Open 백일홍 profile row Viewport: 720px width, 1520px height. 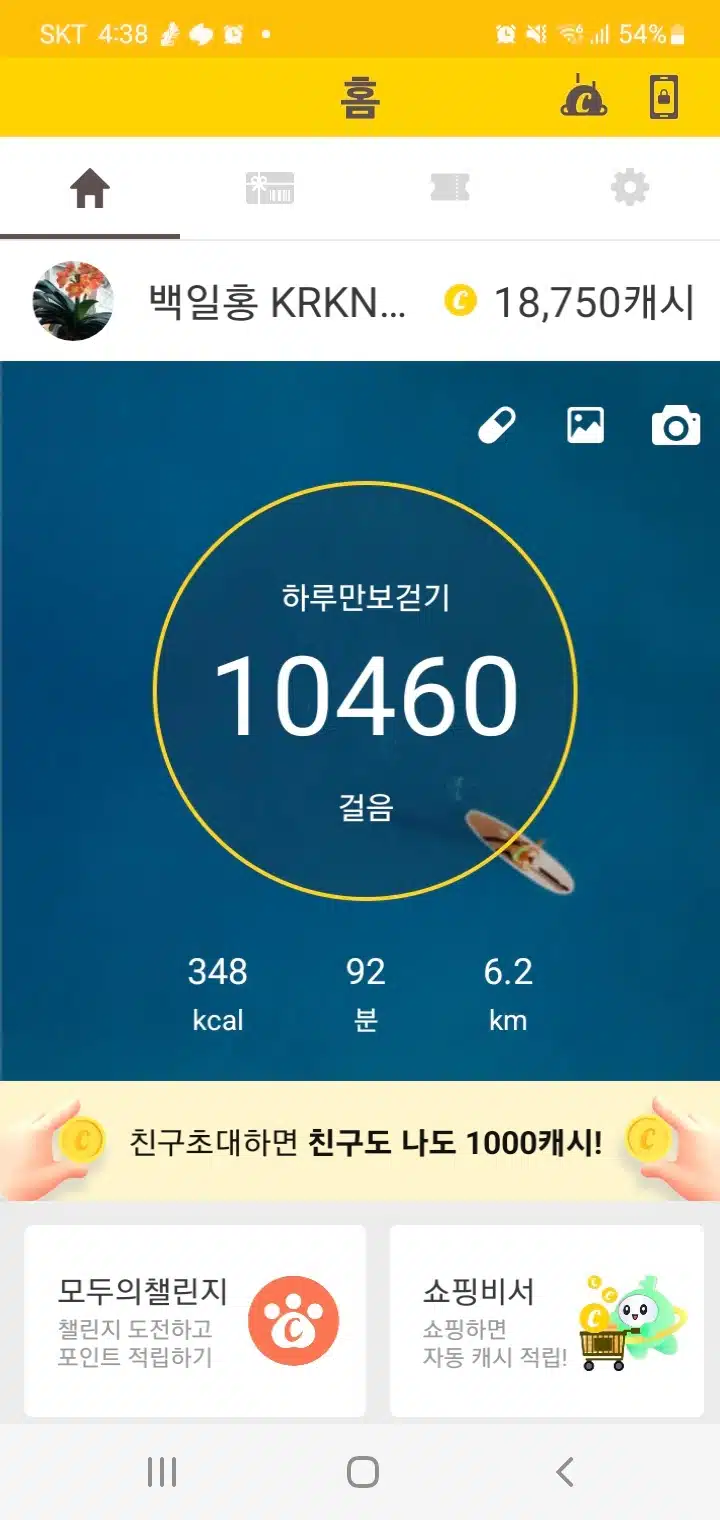pyautogui.click(x=360, y=301)
